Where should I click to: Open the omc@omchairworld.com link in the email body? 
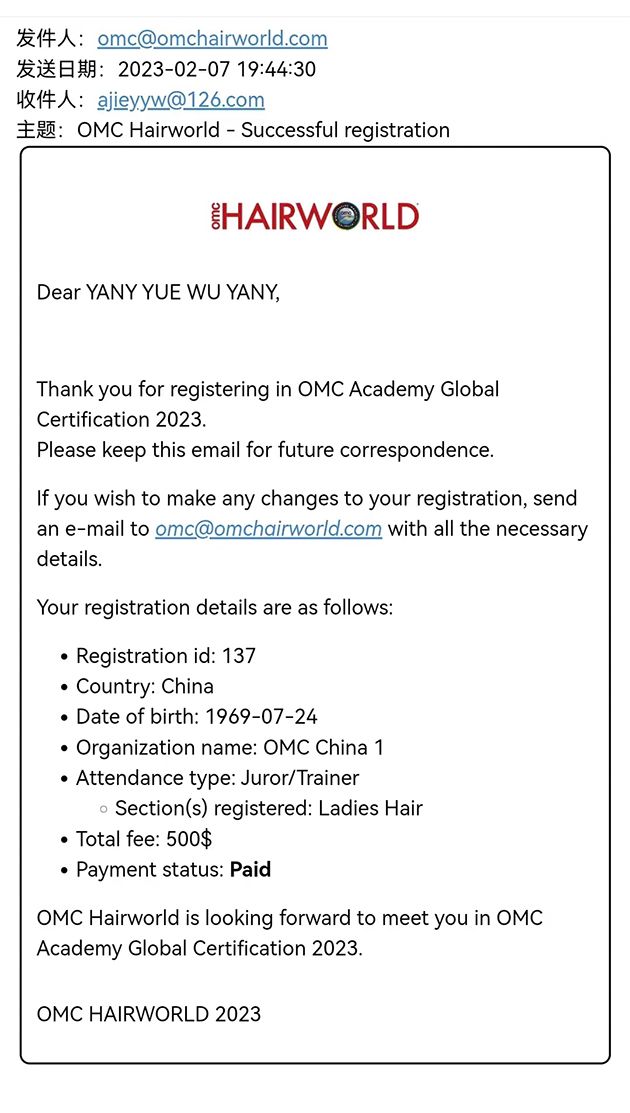(268, 529)
